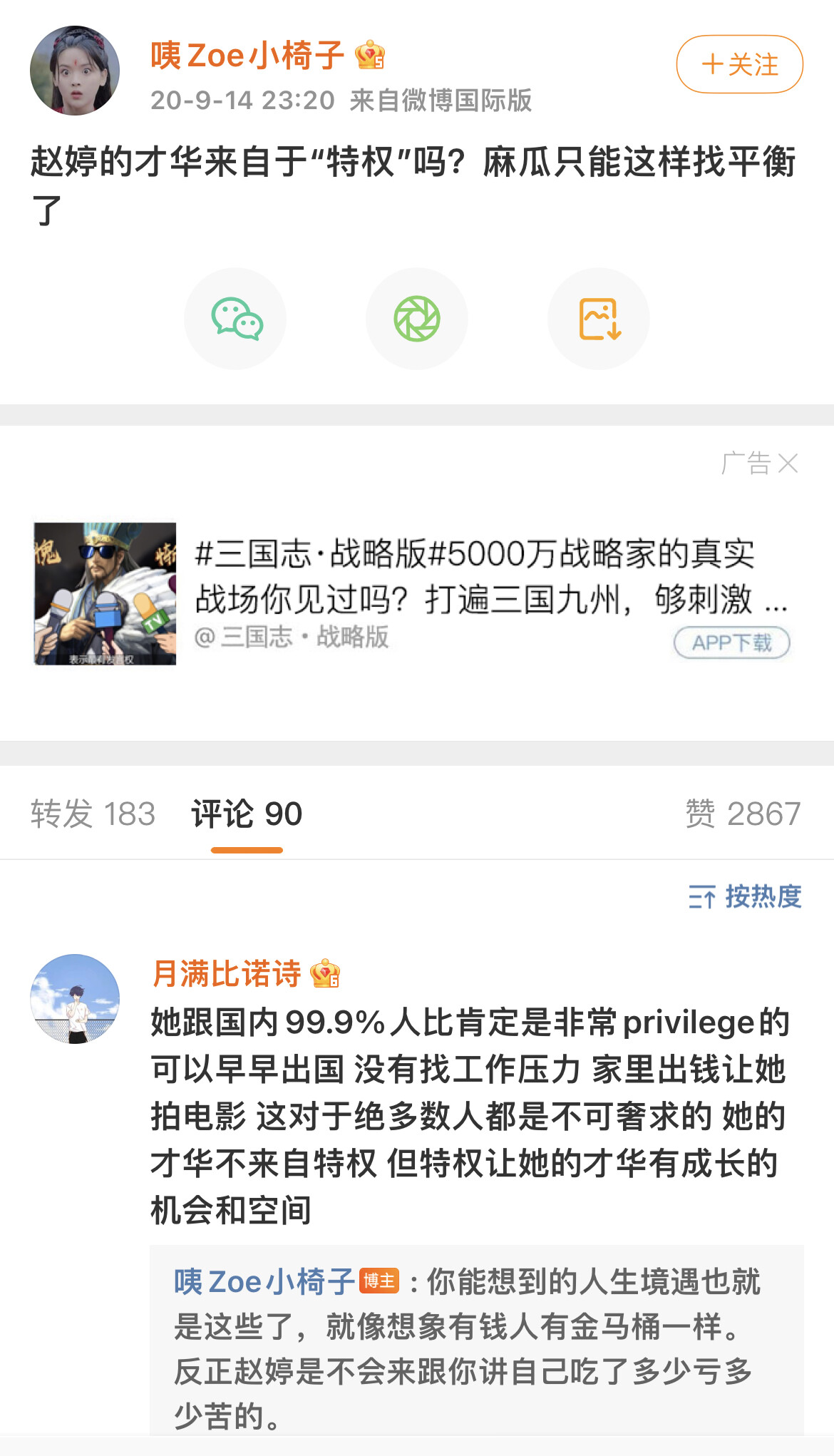
Task: Visit 月满比诺诗's profile via username
Action: pos(227,974)
